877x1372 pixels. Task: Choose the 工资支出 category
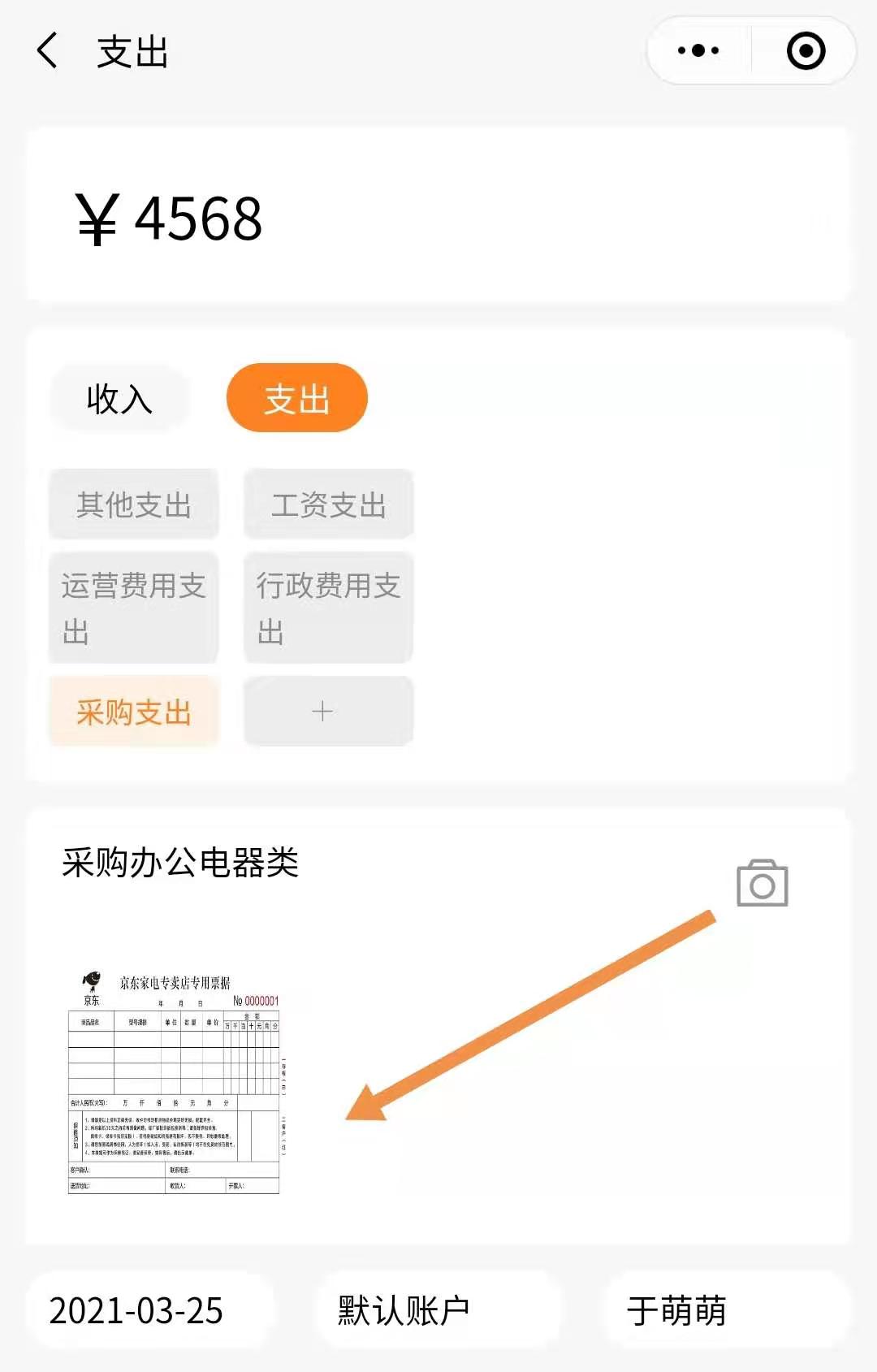tap(328, 504)
